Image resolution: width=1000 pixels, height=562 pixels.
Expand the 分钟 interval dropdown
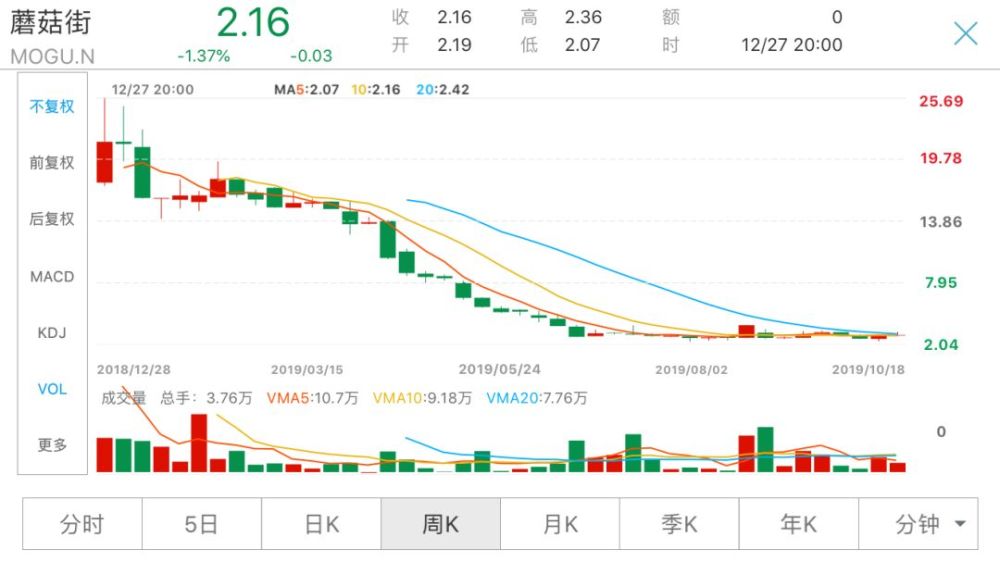point(918,524)
